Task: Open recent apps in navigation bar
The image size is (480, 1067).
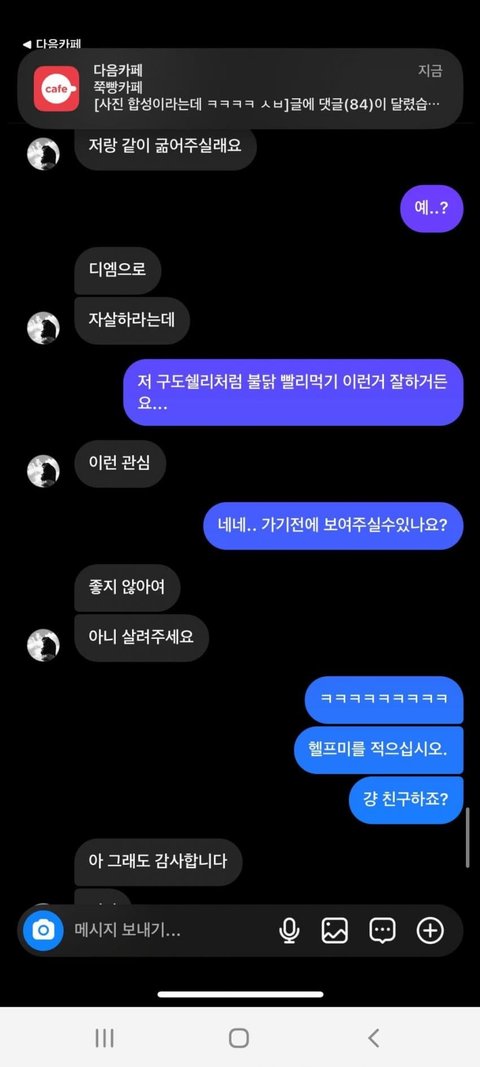Action: pos(104,1038)
